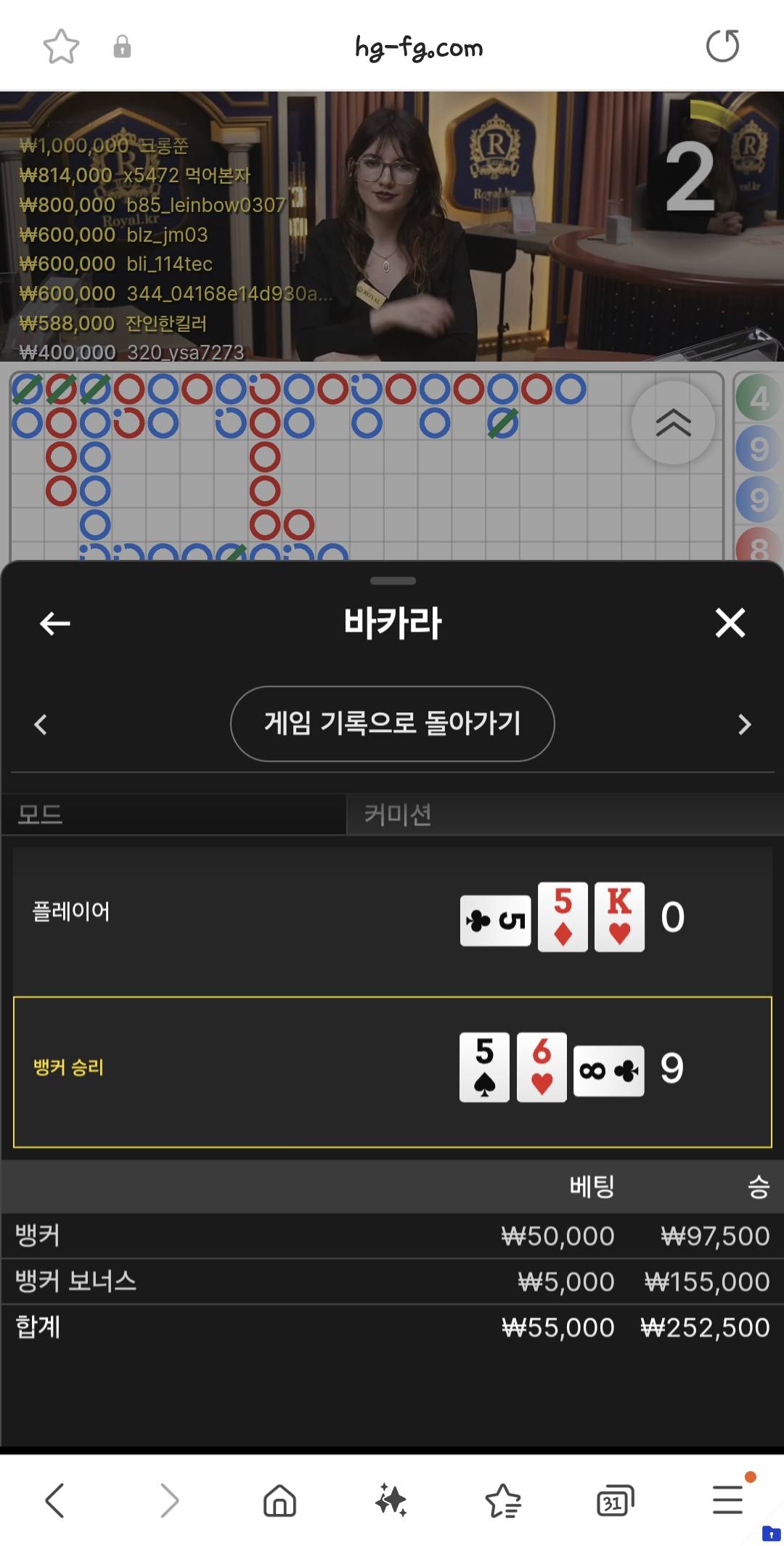View the 31 open tabs

[x=615, y=1500]
